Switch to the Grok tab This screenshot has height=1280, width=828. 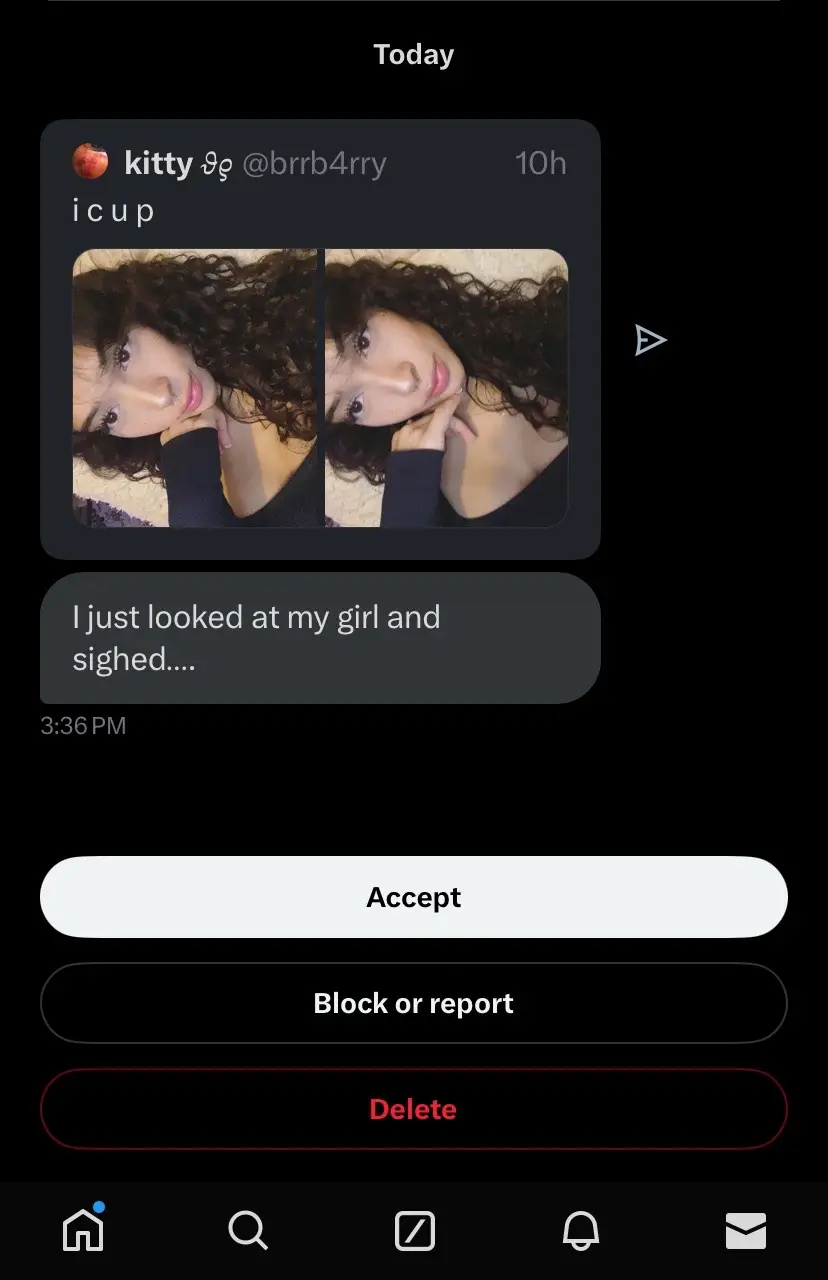point(414,1230)
